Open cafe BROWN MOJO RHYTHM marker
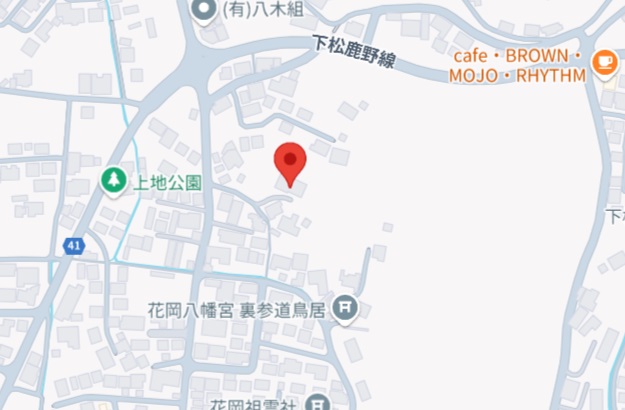This screenshot has height=410, width=625. (x=603, y=62)
